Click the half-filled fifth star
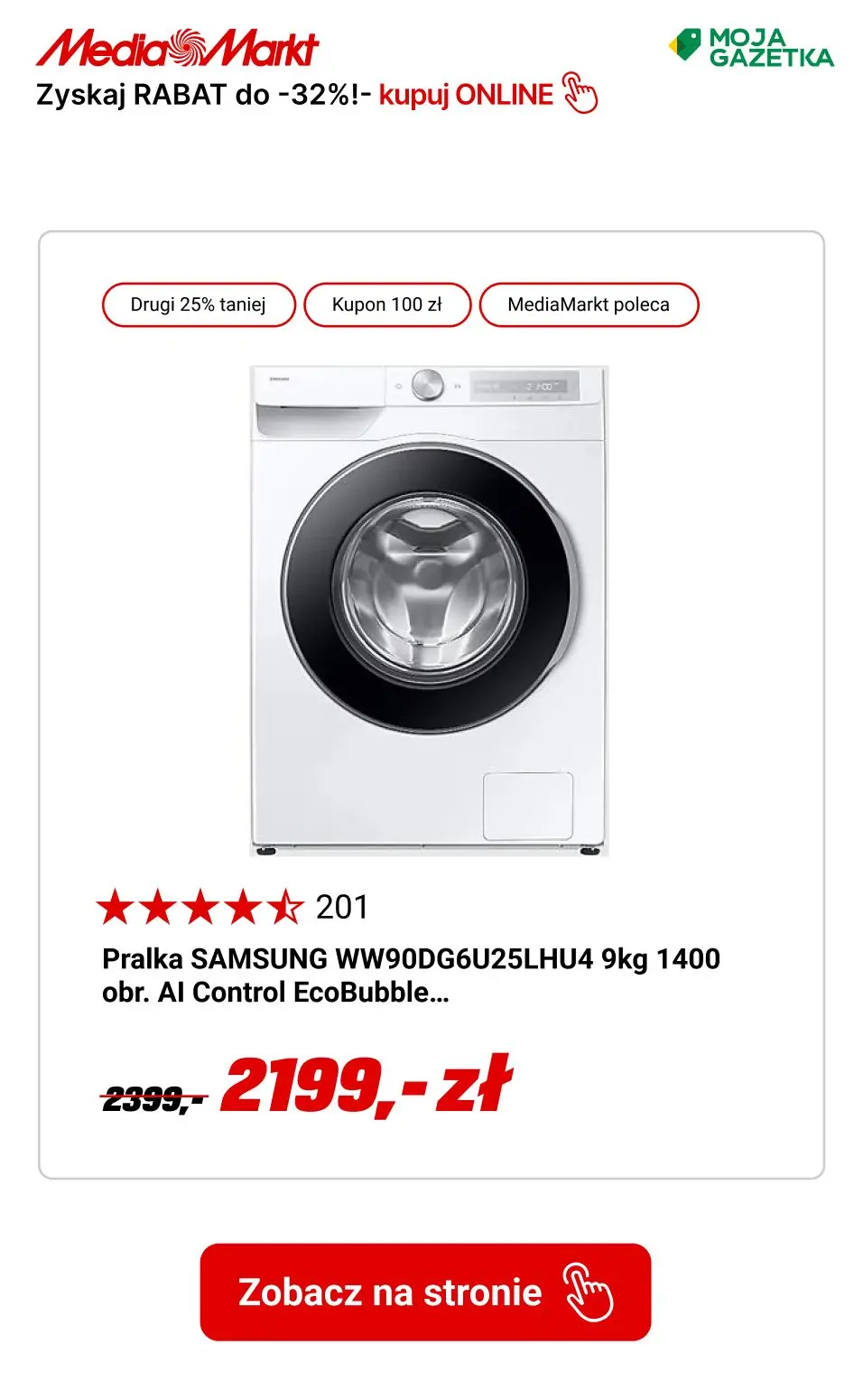 click(287, 905)
